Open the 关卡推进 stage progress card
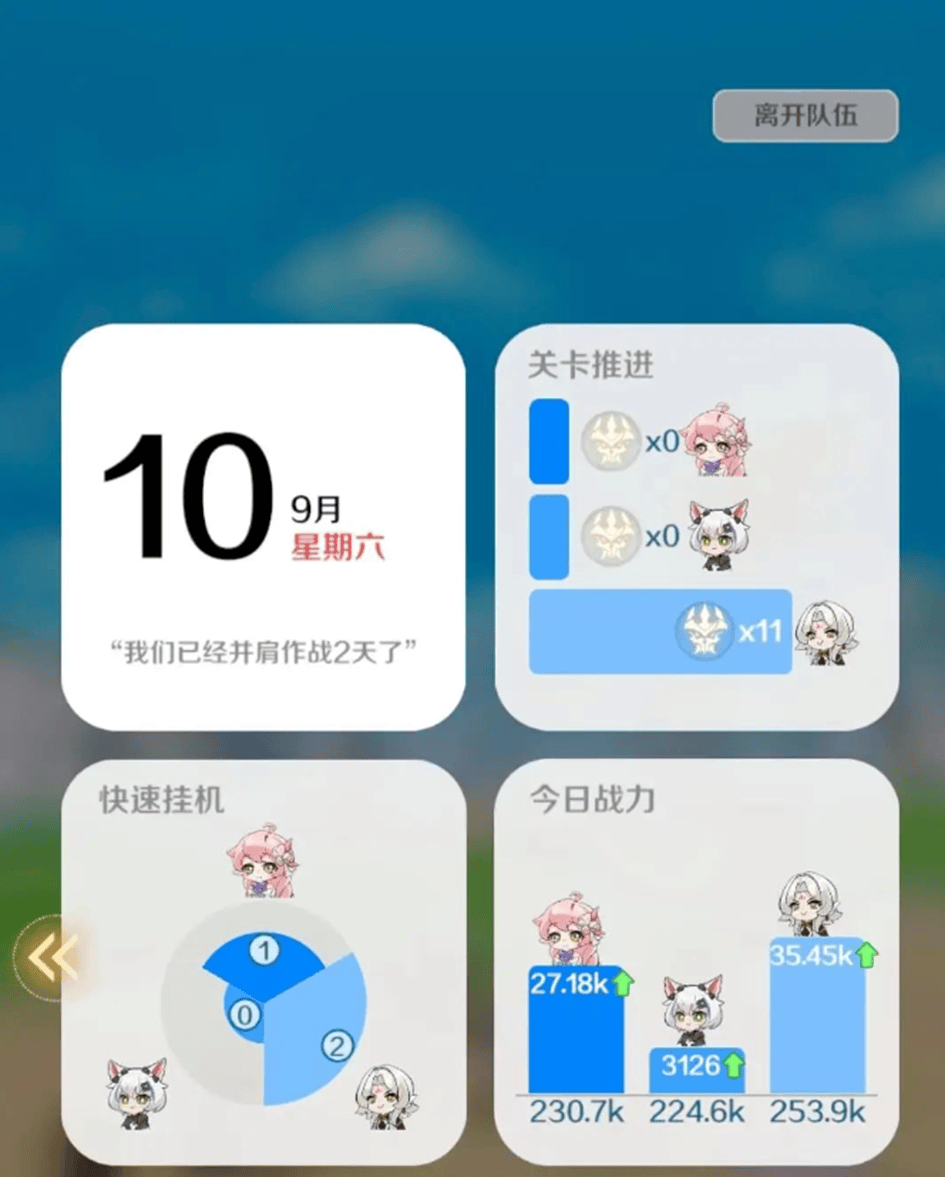The width and height of the screenshot is (945, 1177). [x=696, y=527]
